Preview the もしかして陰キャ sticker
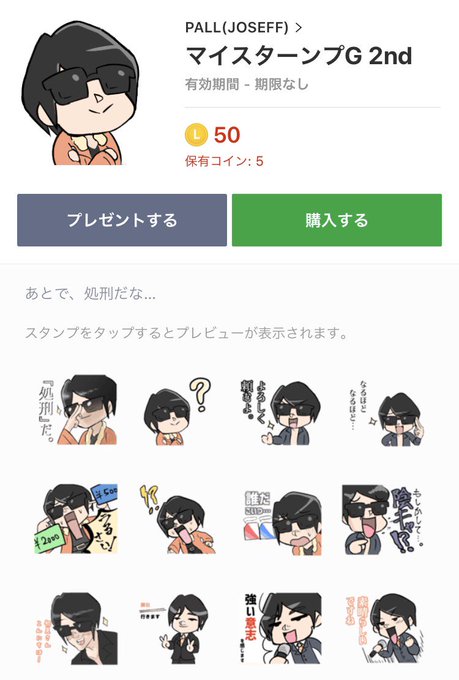Viewport: 459px width, 680px height. click(383, 520)
